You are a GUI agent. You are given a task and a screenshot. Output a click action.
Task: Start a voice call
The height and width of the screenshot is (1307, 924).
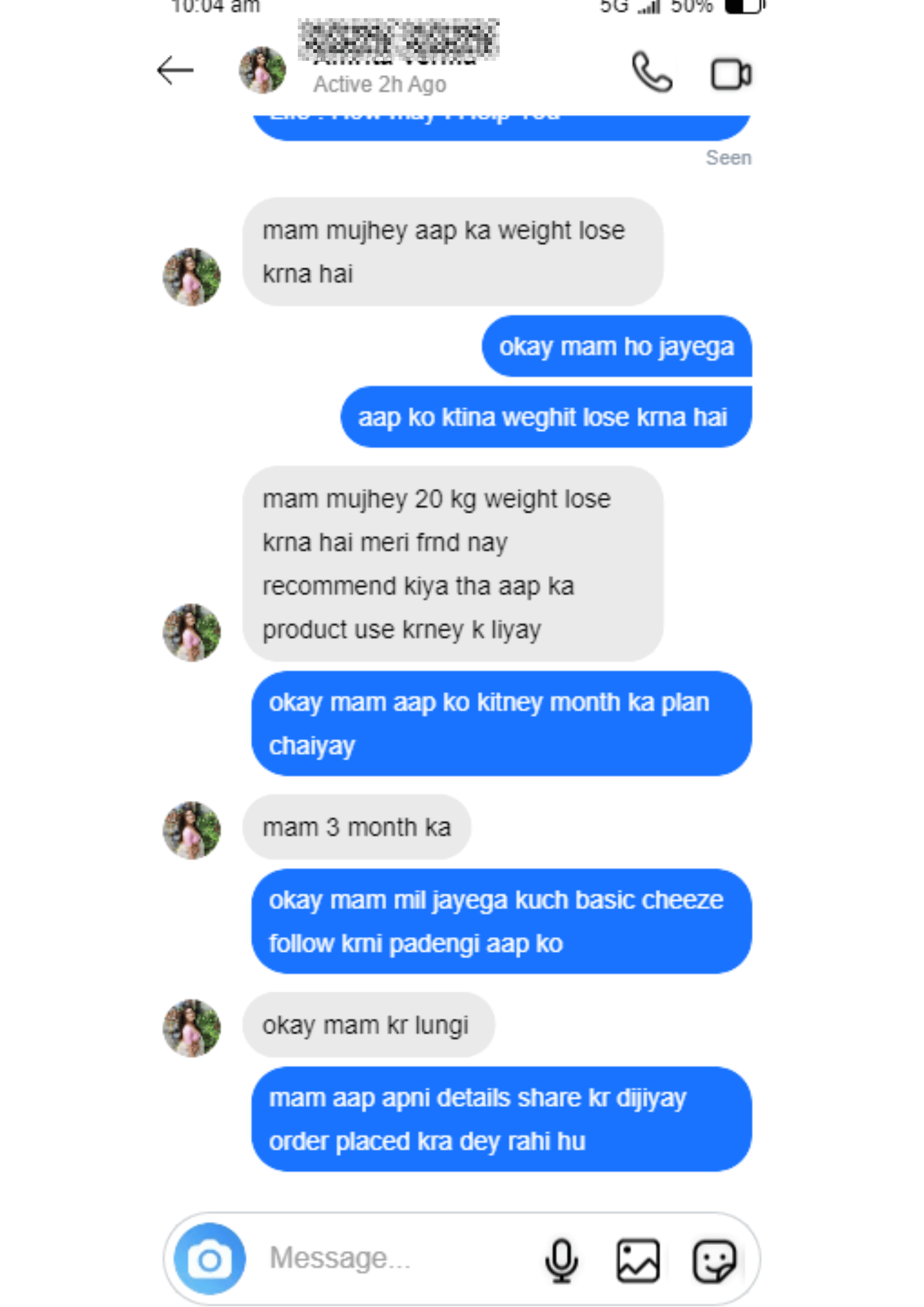click(x=652, y=72)
